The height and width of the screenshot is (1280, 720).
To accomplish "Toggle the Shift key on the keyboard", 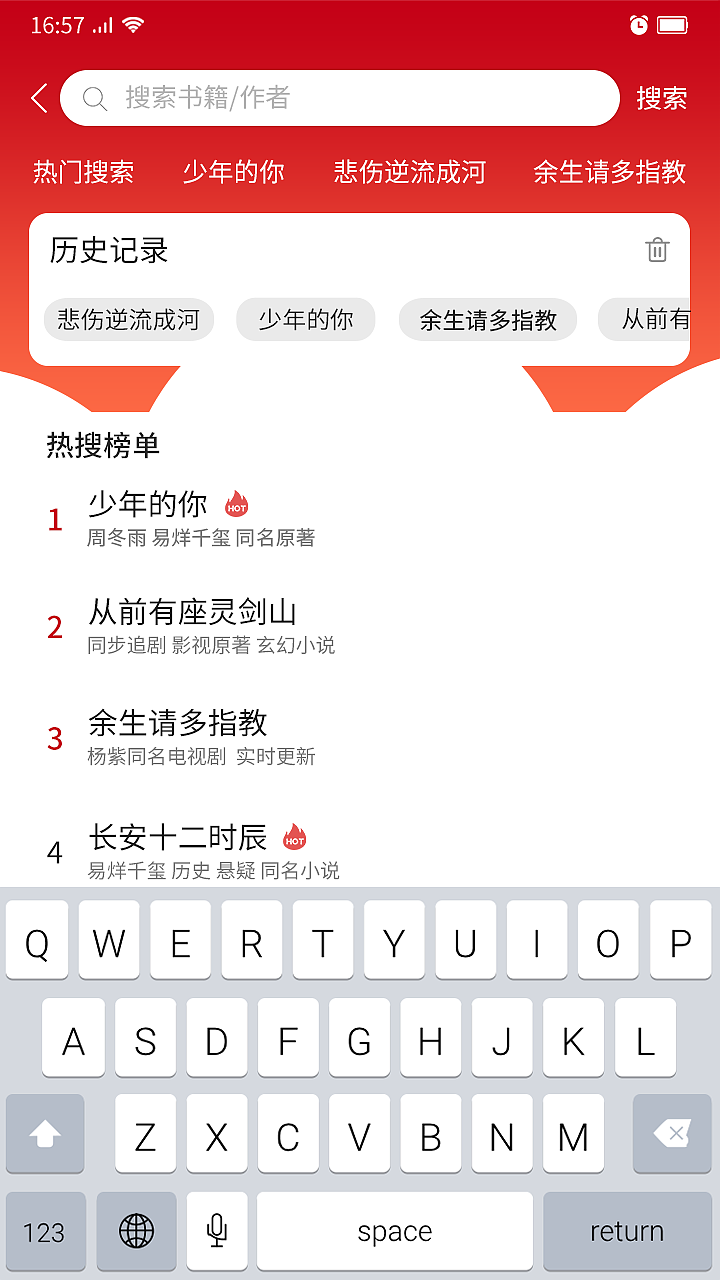I will [45, 1134].
